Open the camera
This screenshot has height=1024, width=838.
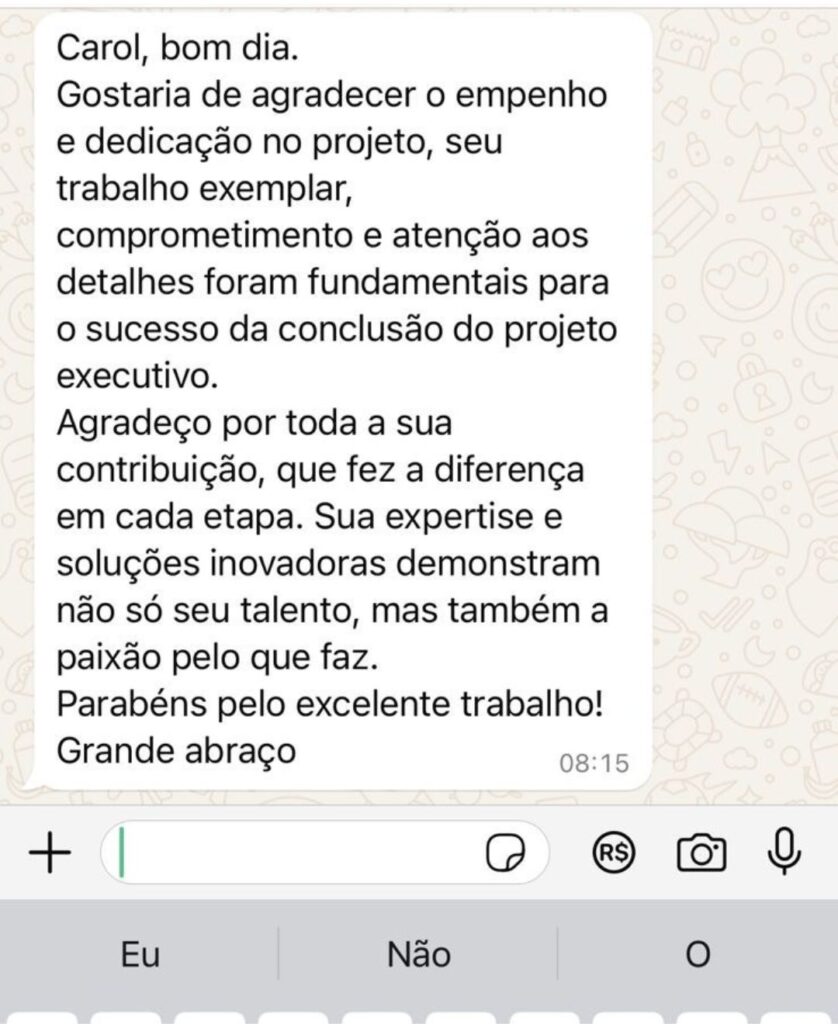pyautogui.click(x=702, y=853)
